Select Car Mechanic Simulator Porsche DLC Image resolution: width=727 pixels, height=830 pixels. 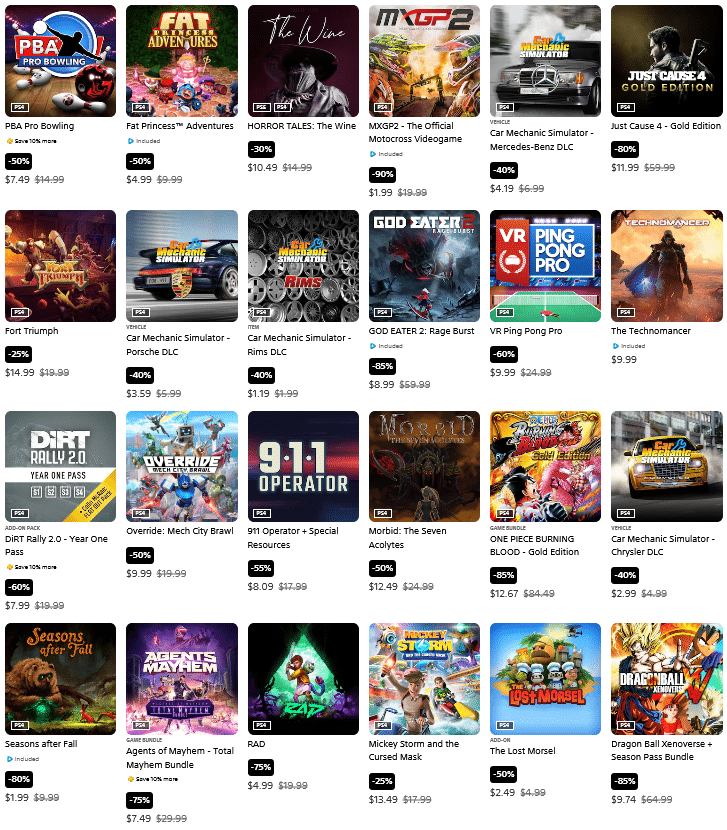(x=182, y=266)
